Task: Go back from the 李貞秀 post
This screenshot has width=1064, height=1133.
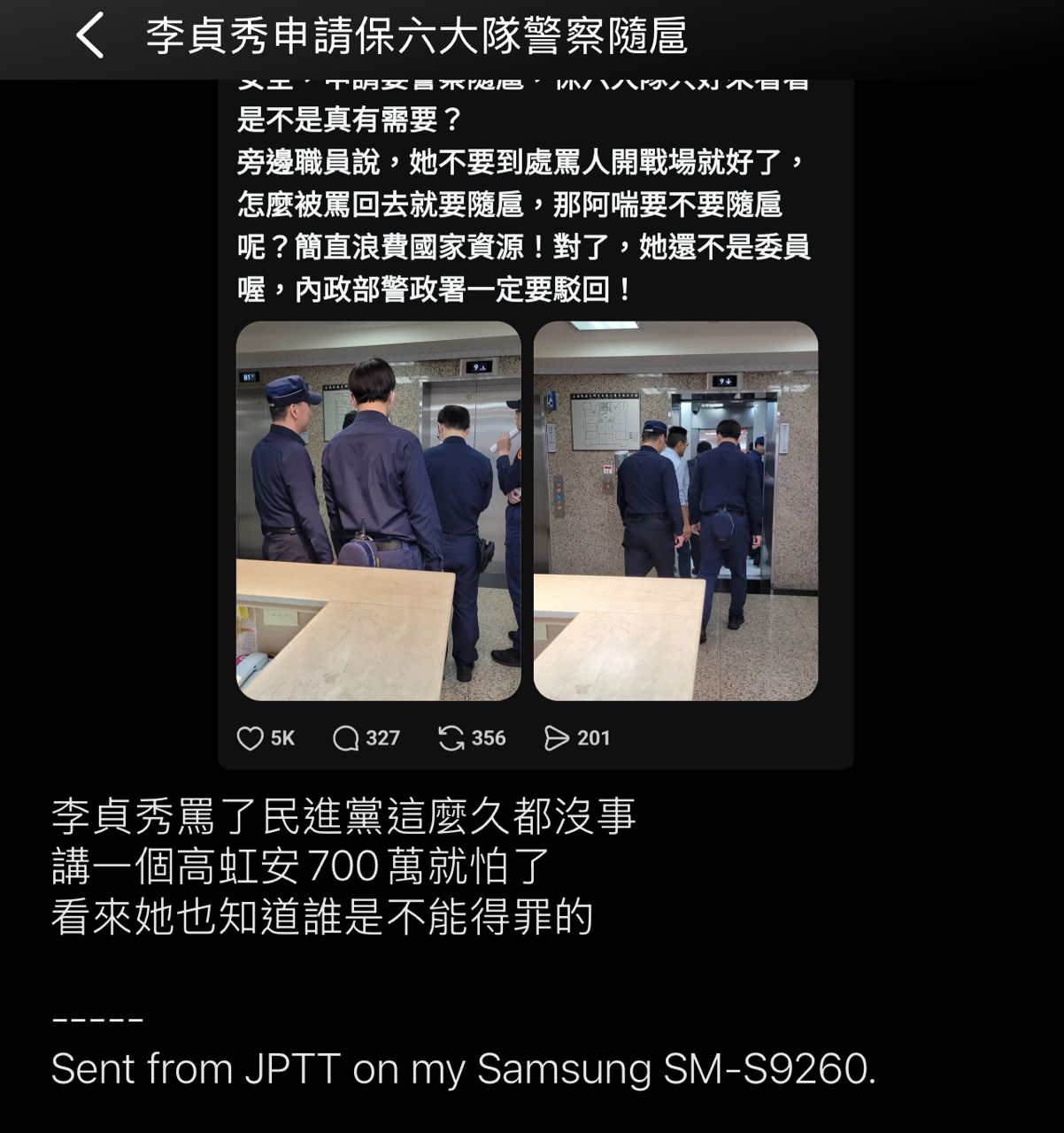Action: pyautogui.click(x=90, y=37)
